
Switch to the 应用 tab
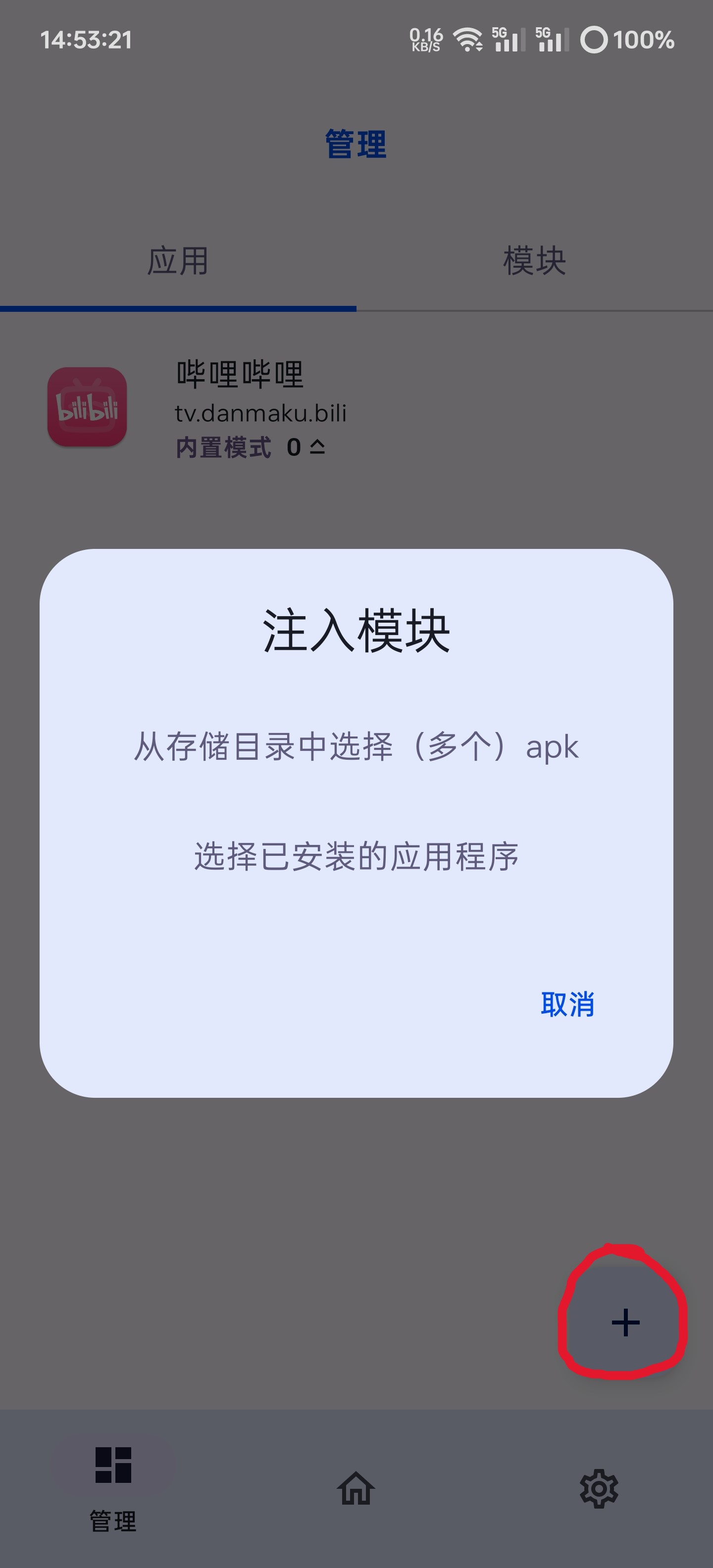178,260
